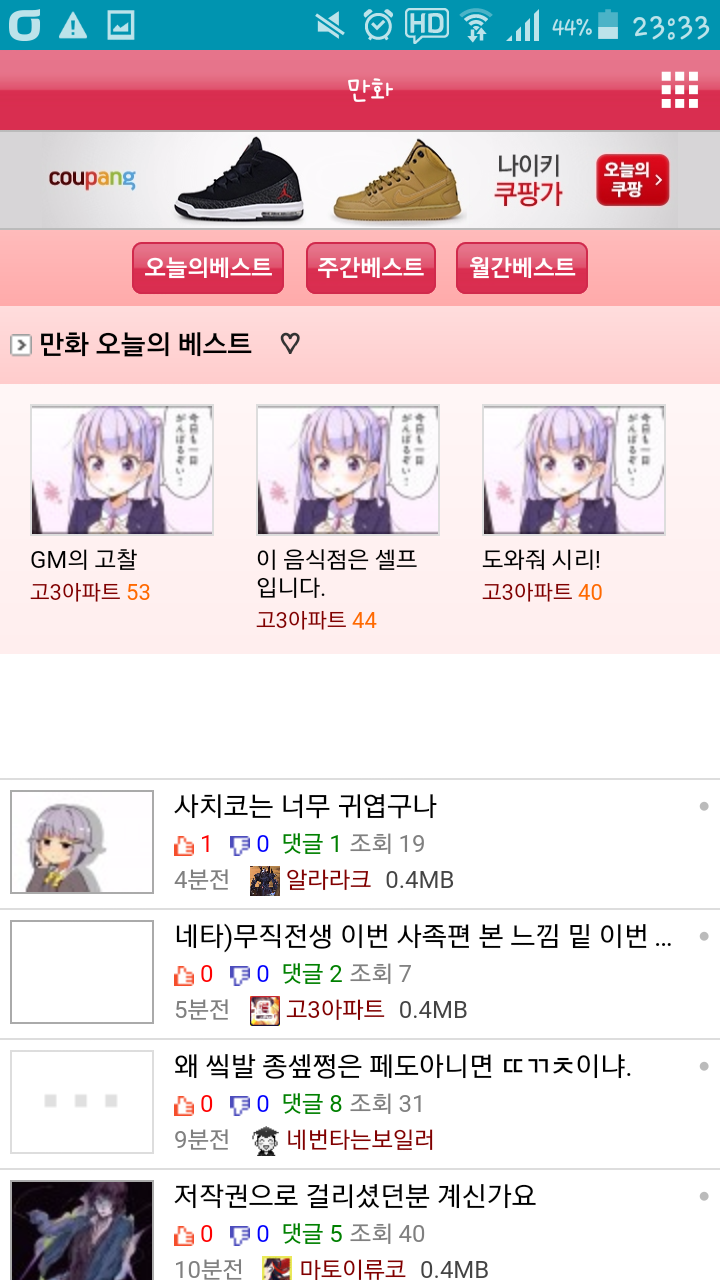Open the post by 네번타는보일러

(x=360, y=1104)
